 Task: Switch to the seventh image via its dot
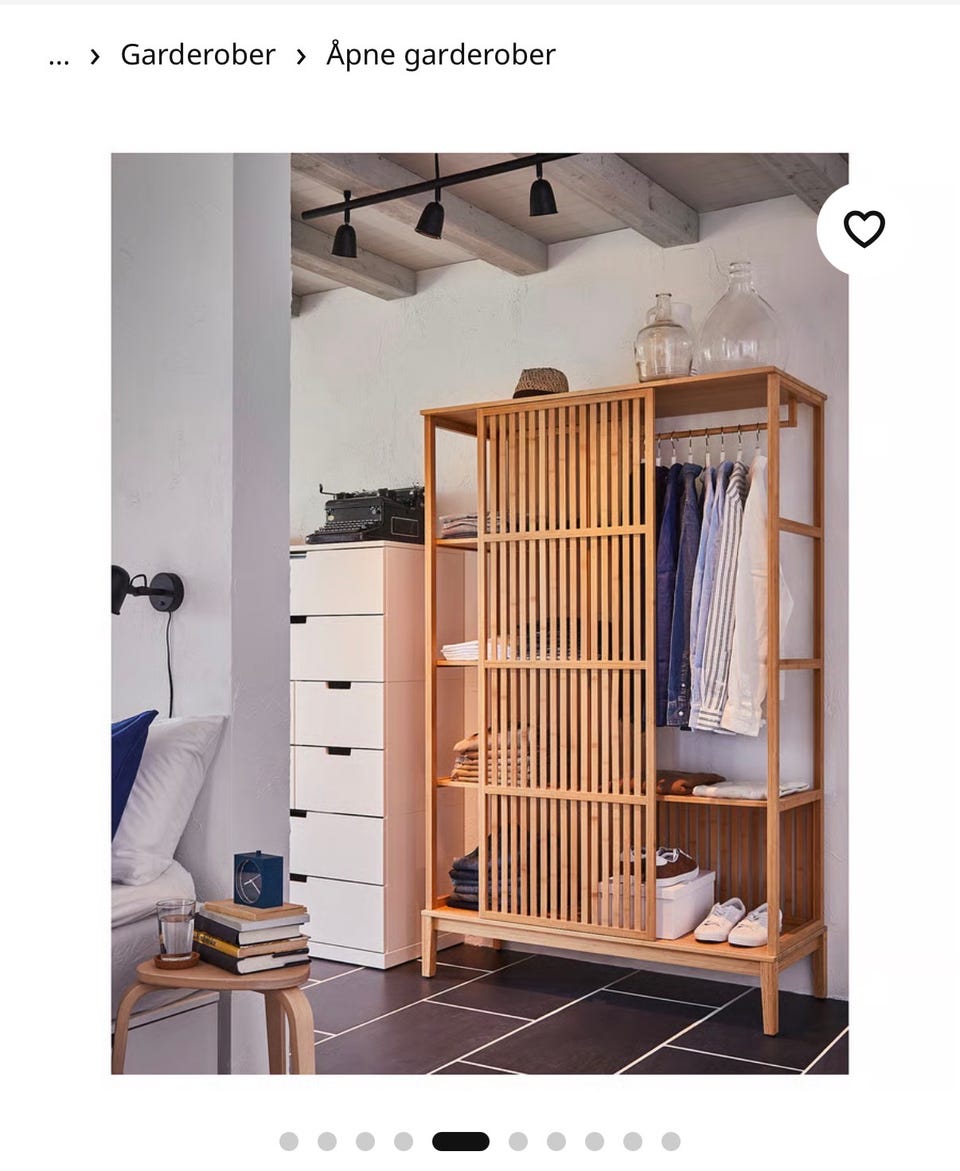(x=556, y=1138)
